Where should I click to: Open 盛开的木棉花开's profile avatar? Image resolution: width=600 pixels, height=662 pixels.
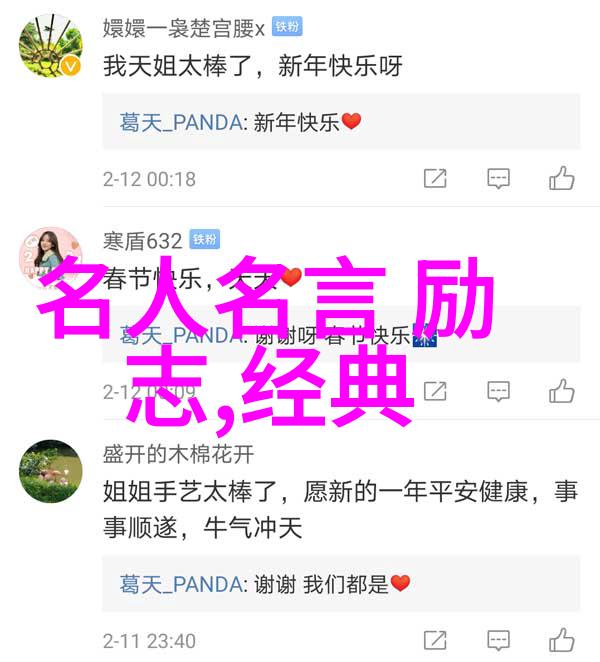49,471
